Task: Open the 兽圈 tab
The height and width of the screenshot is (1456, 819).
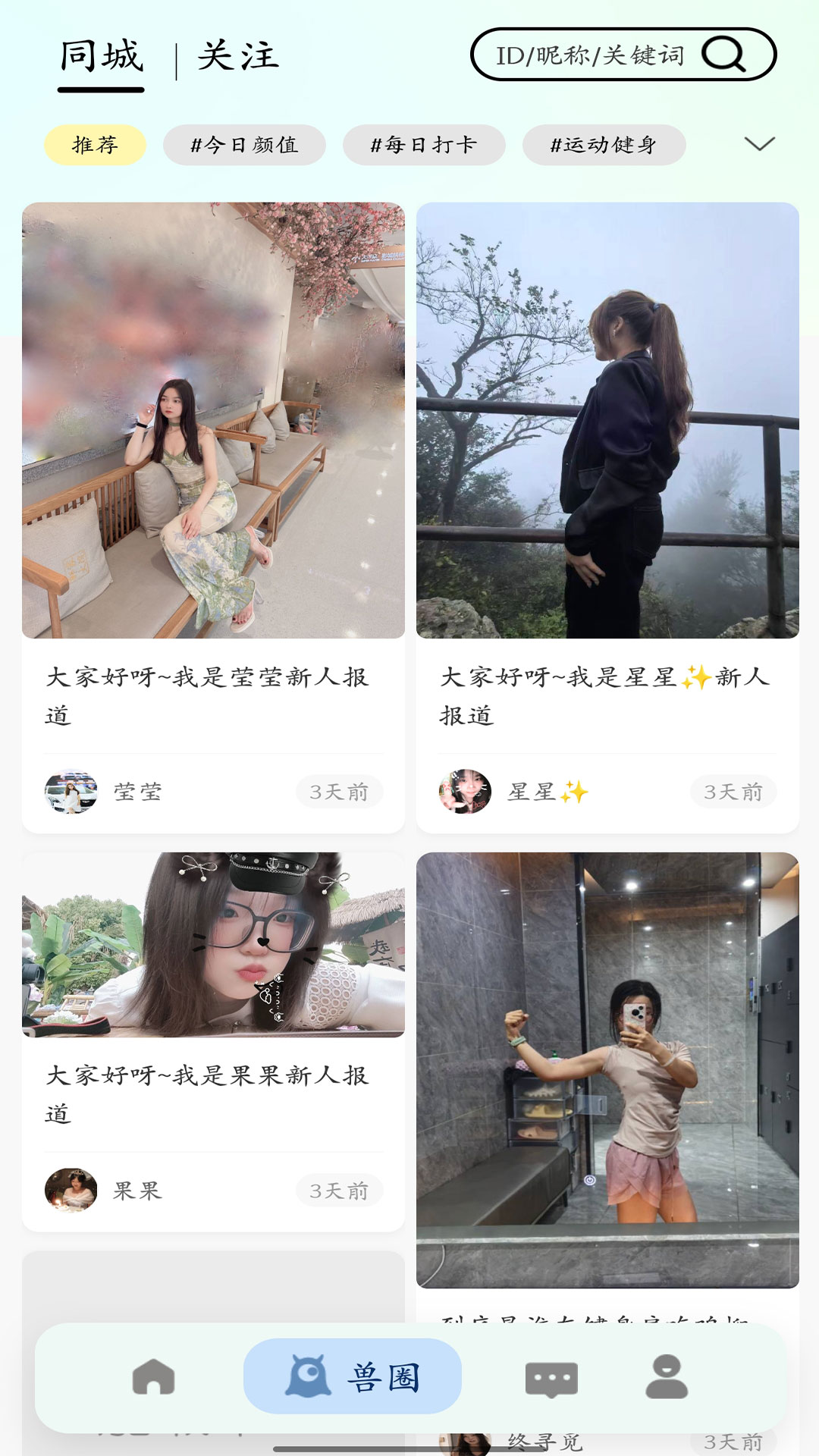Action: pos(353,1376)
